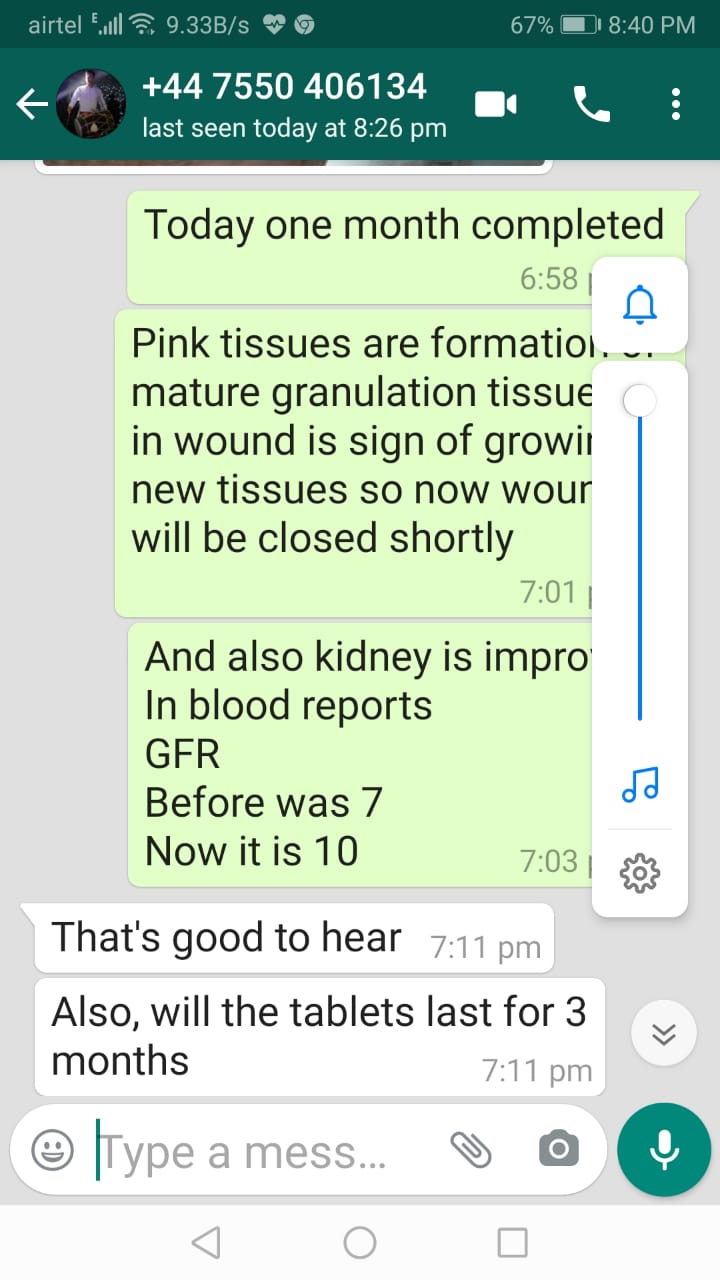Image resolution: width=720 pixels, height=1280 pixels.
Task: Start a voice call with this contact
Action: [x=591, y=104]
